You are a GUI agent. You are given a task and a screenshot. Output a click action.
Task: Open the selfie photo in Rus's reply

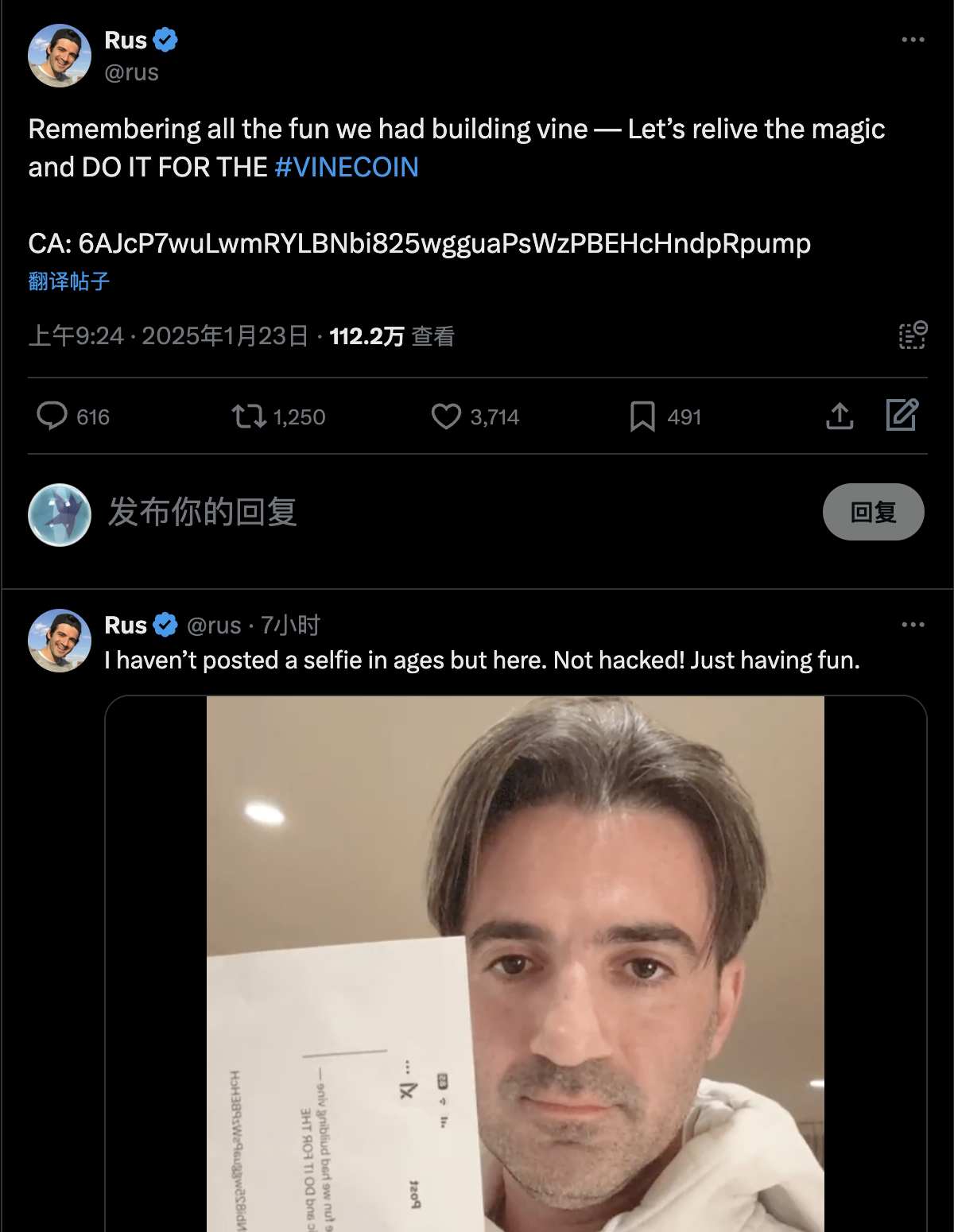515,962
